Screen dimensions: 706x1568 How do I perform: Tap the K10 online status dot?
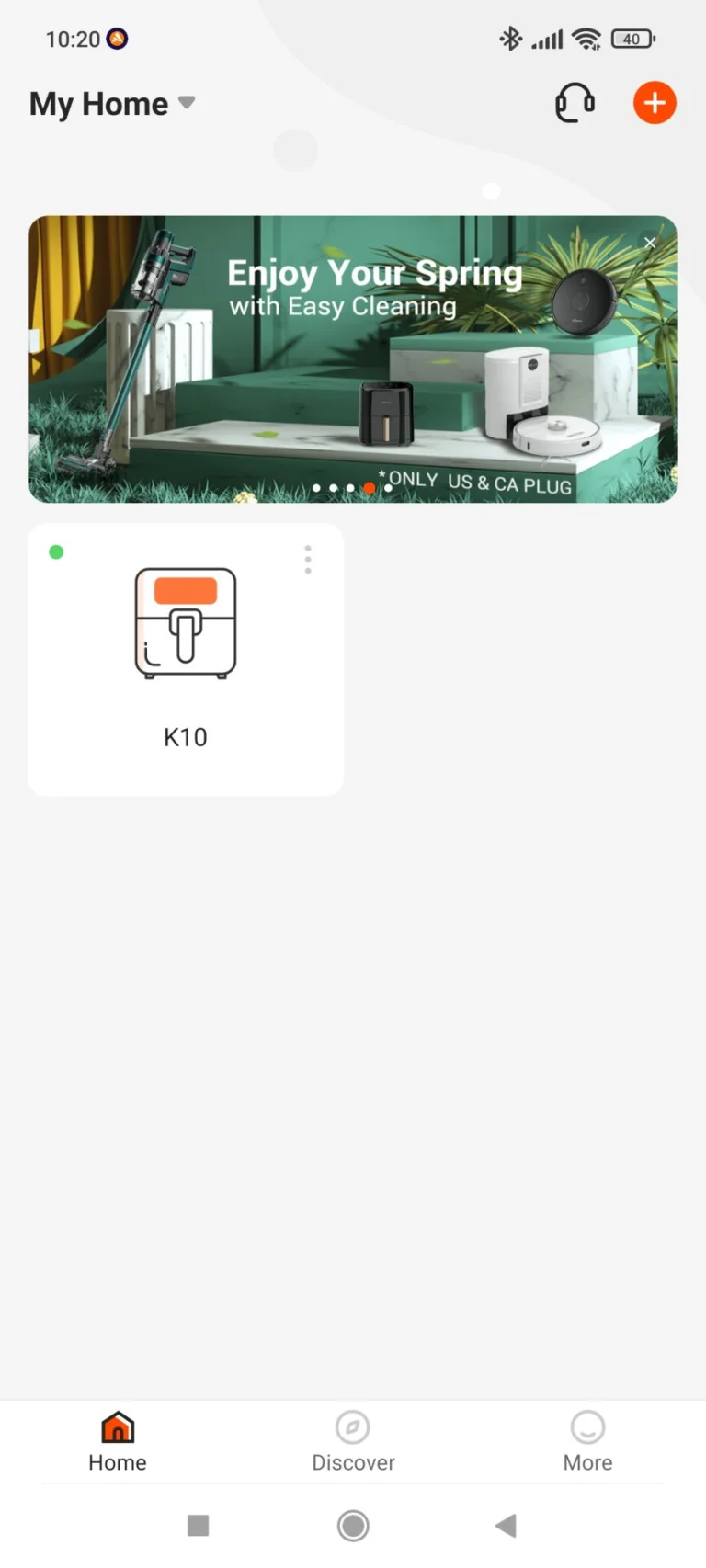click(x=56, y=551)
